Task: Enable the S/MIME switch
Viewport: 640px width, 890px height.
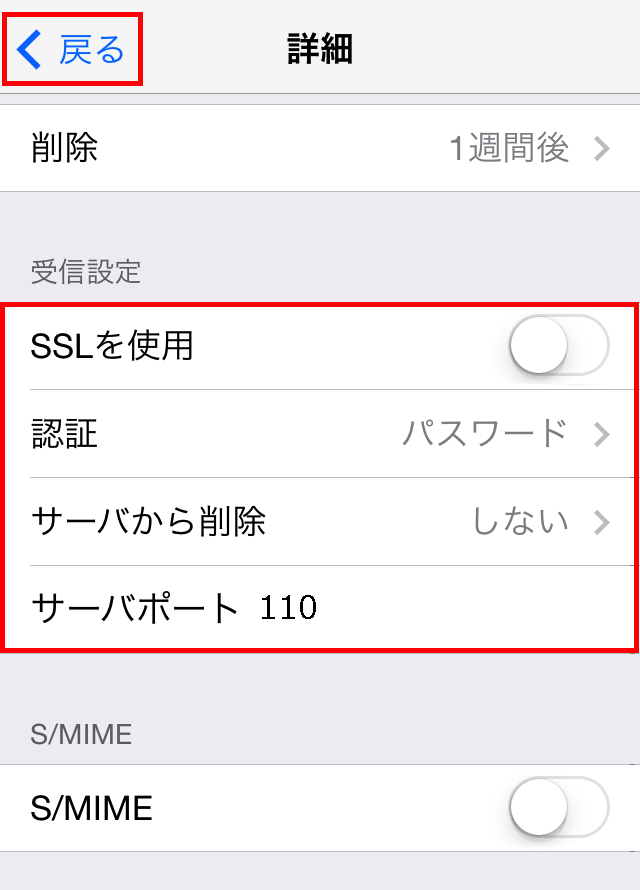Action: [x=558, y=807]
